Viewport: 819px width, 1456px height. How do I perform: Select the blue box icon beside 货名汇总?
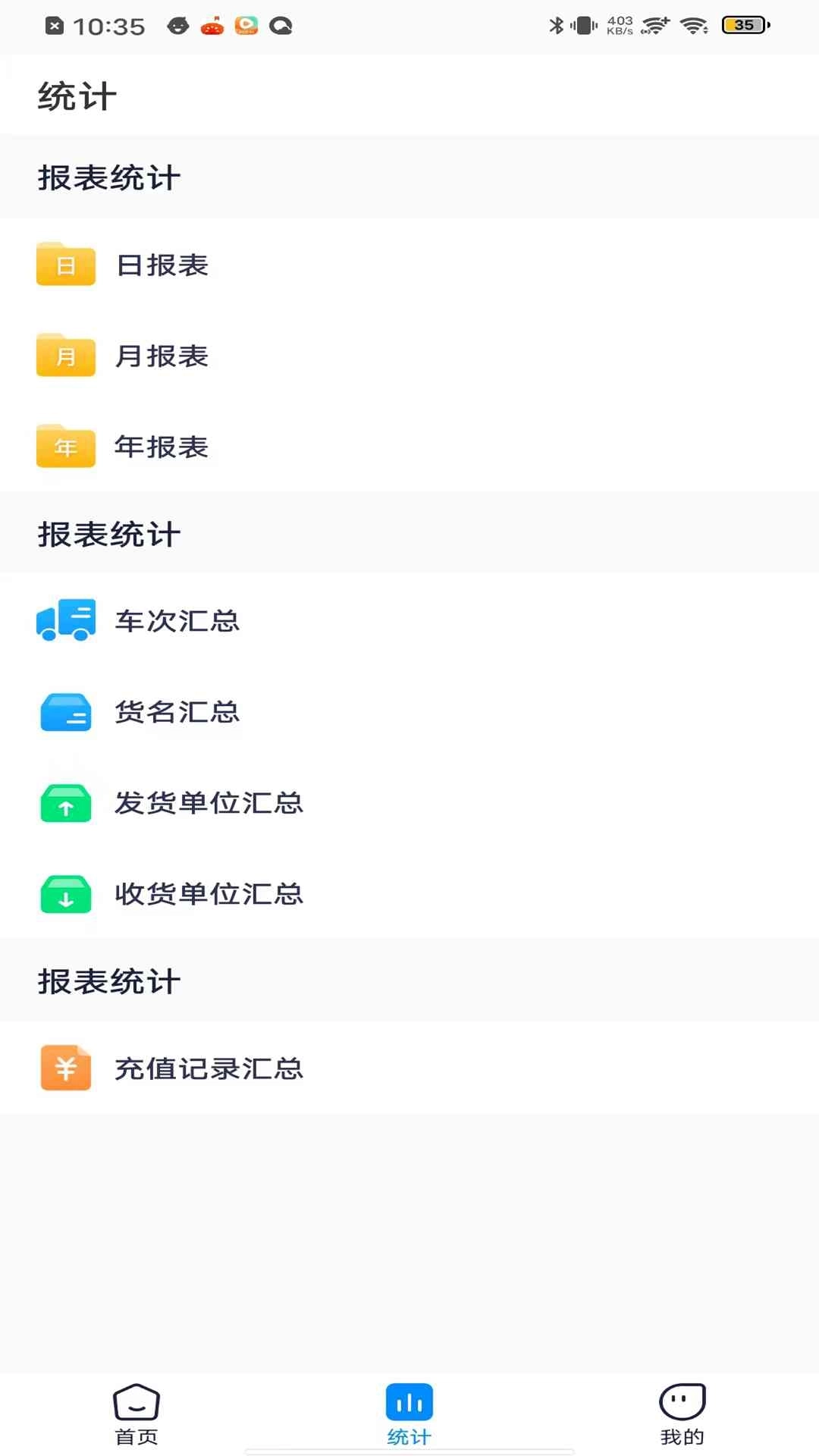point(65,711)
